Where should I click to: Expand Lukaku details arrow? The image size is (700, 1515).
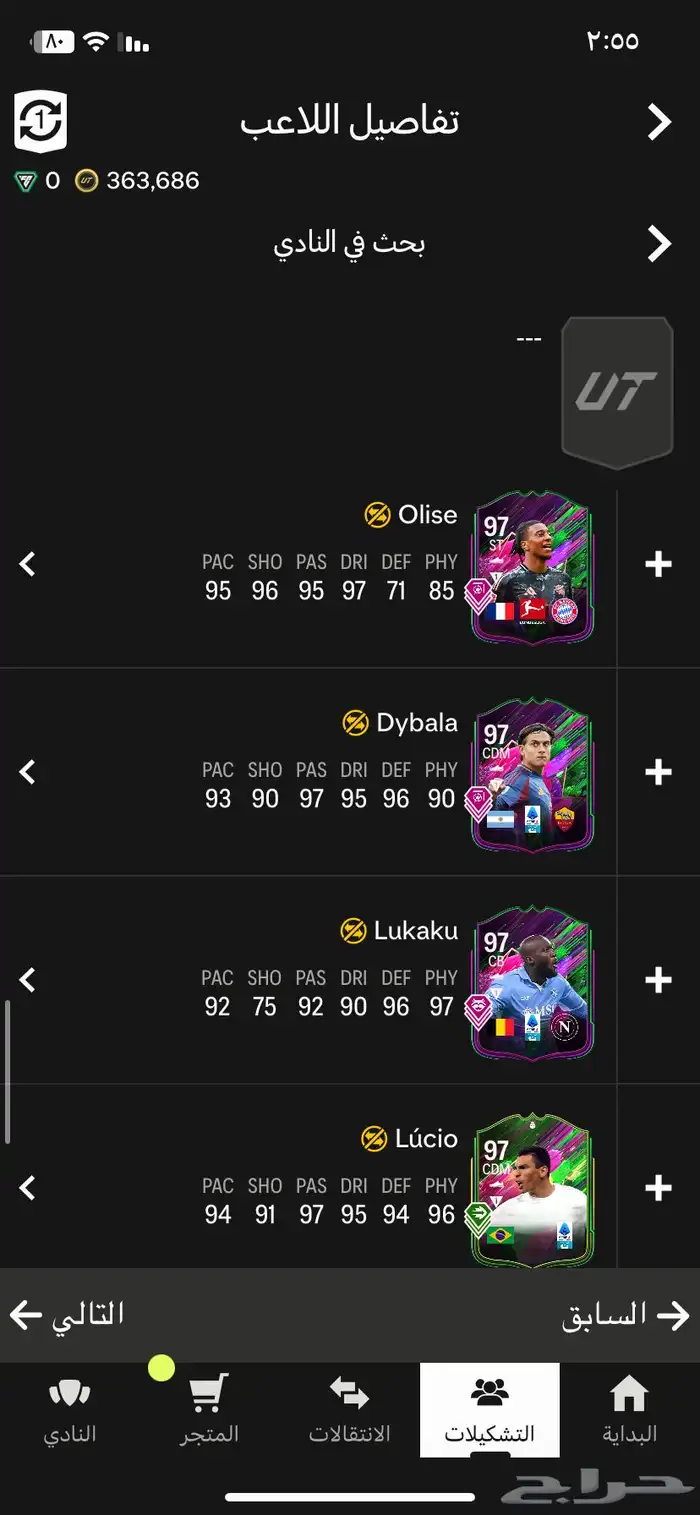click(28, 980)
